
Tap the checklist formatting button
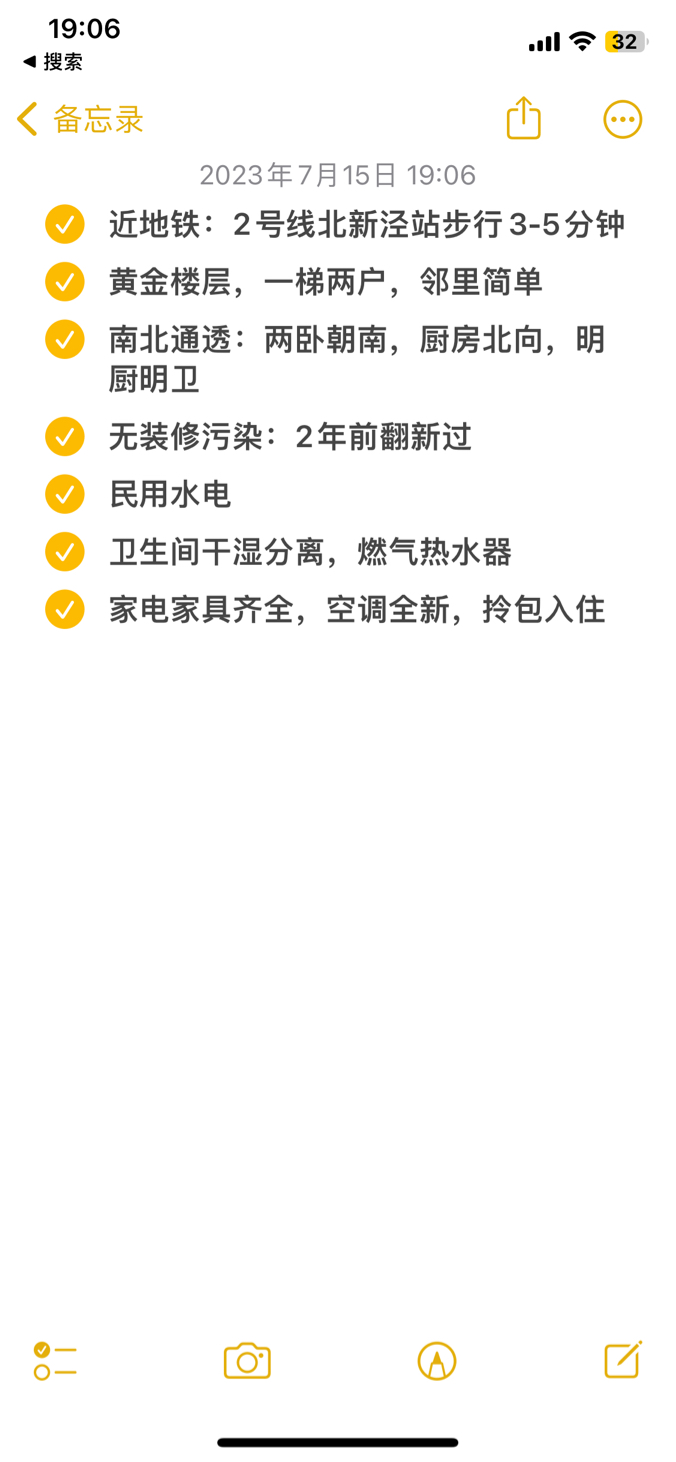click(x=54, y=1361)
